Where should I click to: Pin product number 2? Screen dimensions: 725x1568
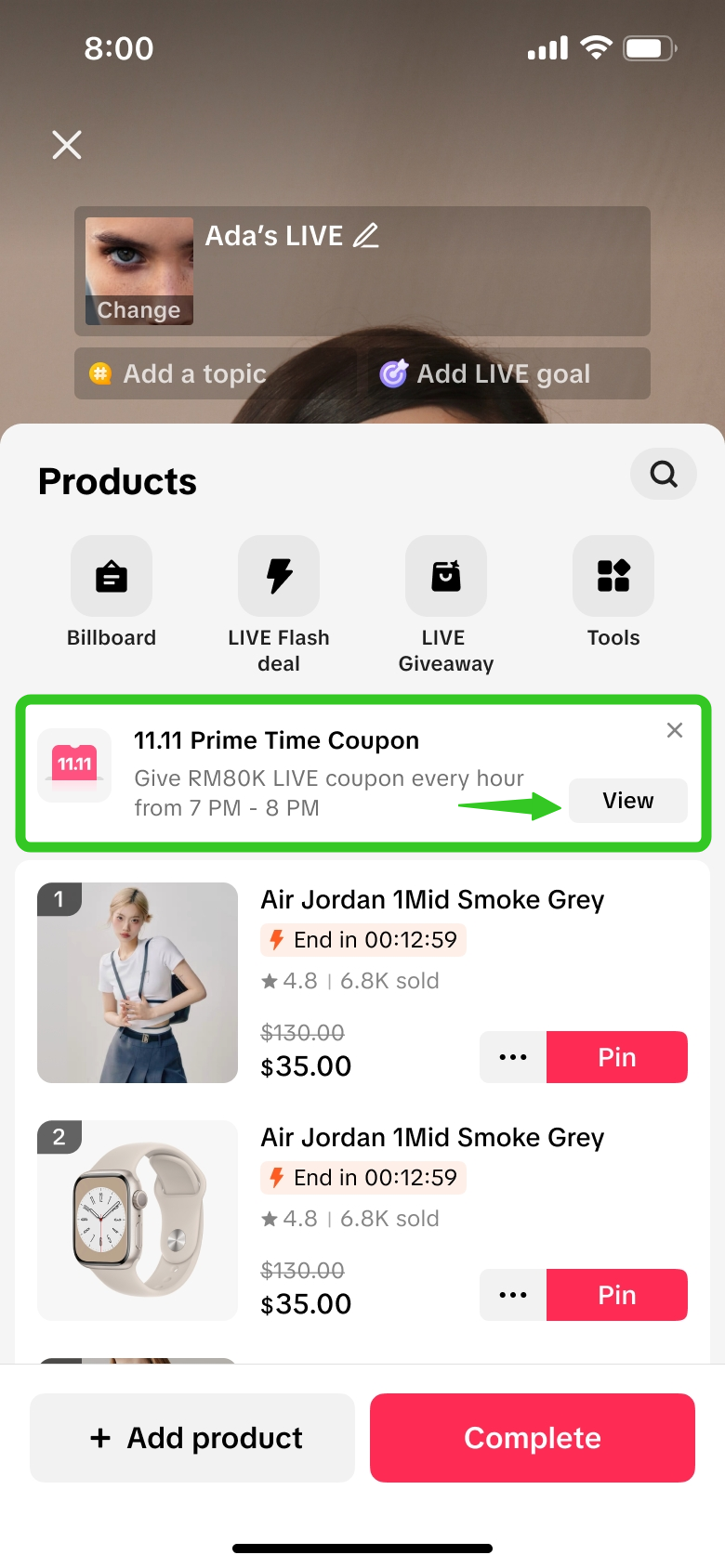pos(617,1295)
